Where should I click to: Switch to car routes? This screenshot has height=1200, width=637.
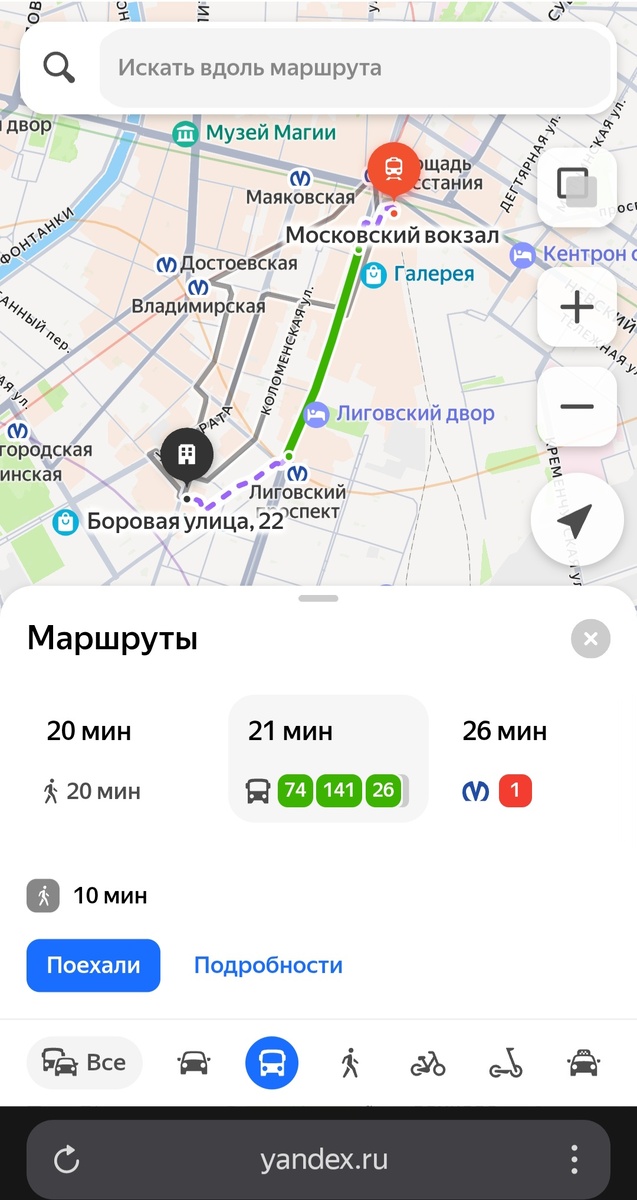click(194, 1063)
